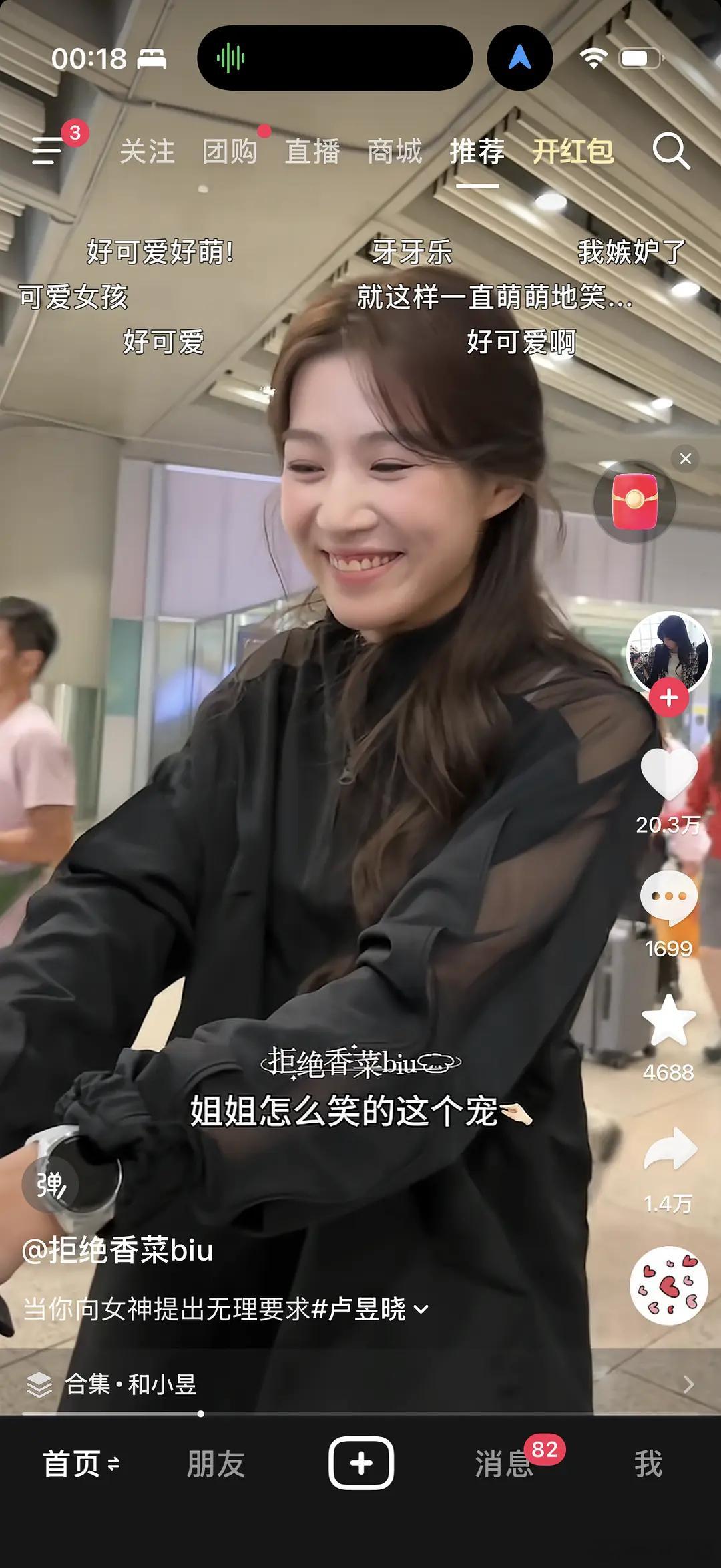Open the share options showing 1.4万
Screen dimensions: 721x1568
(x=669, y=1147)
